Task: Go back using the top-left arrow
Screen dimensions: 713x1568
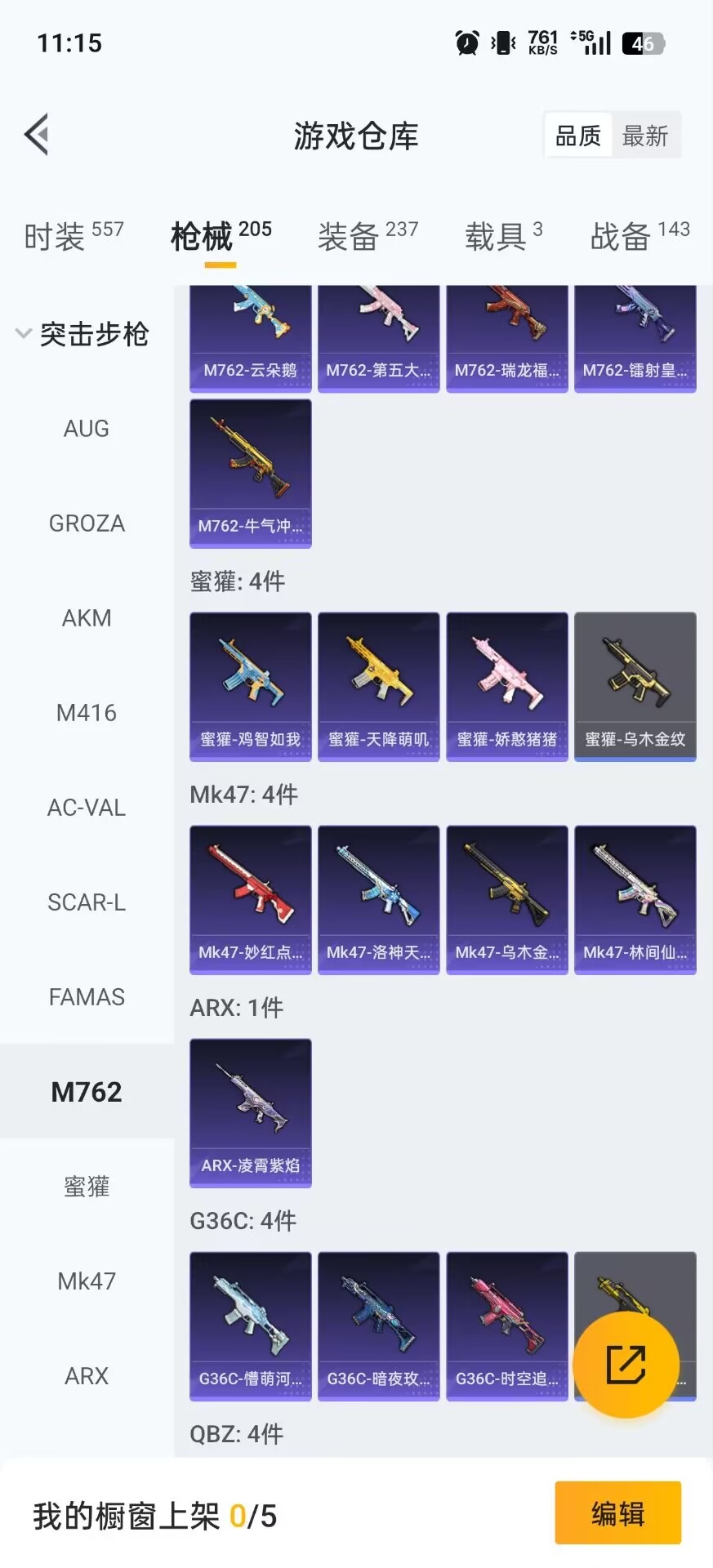Action: (38, 134)
